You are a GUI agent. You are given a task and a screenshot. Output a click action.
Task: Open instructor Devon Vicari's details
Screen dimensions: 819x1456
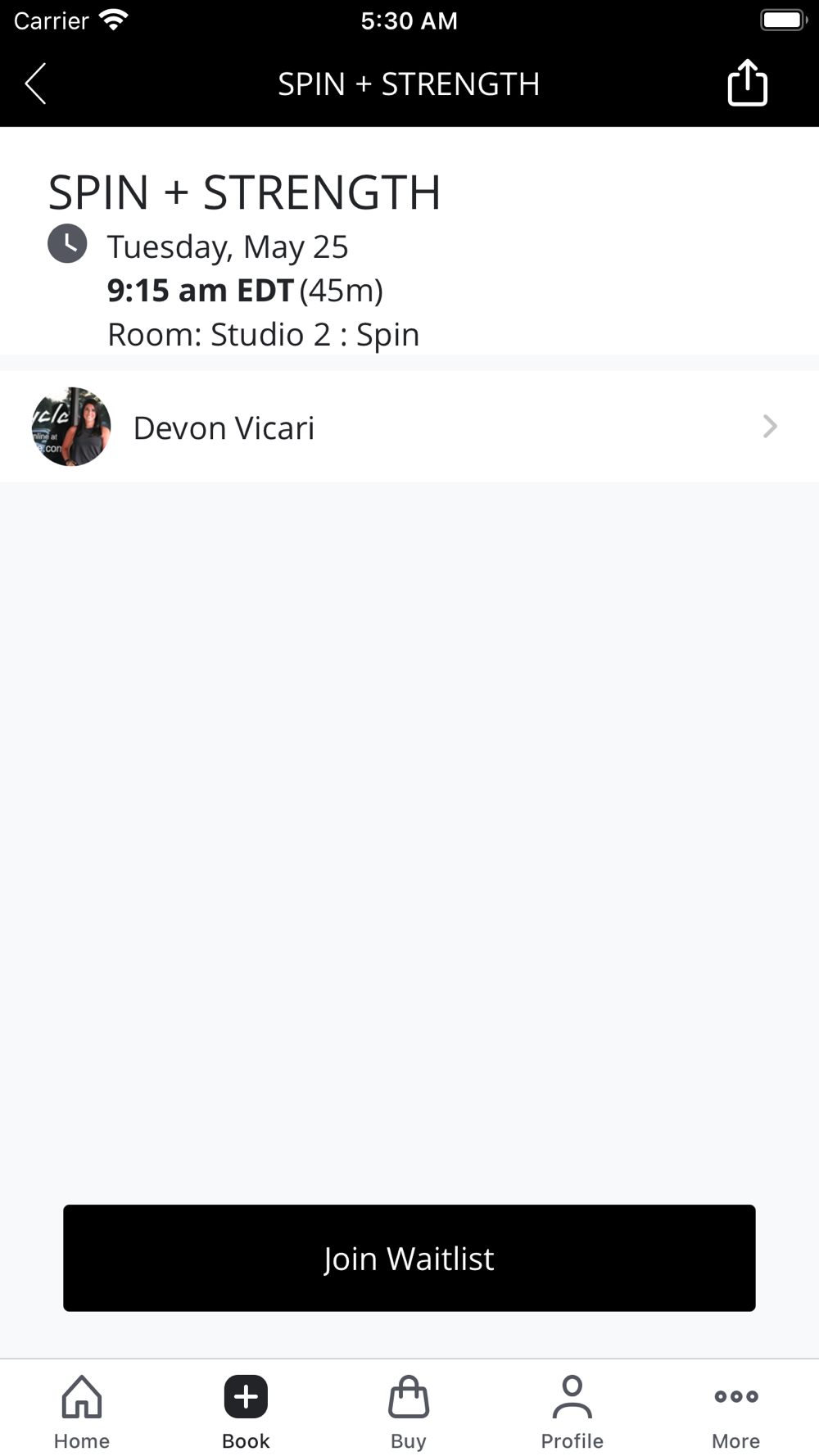click(x=409, y=427)
